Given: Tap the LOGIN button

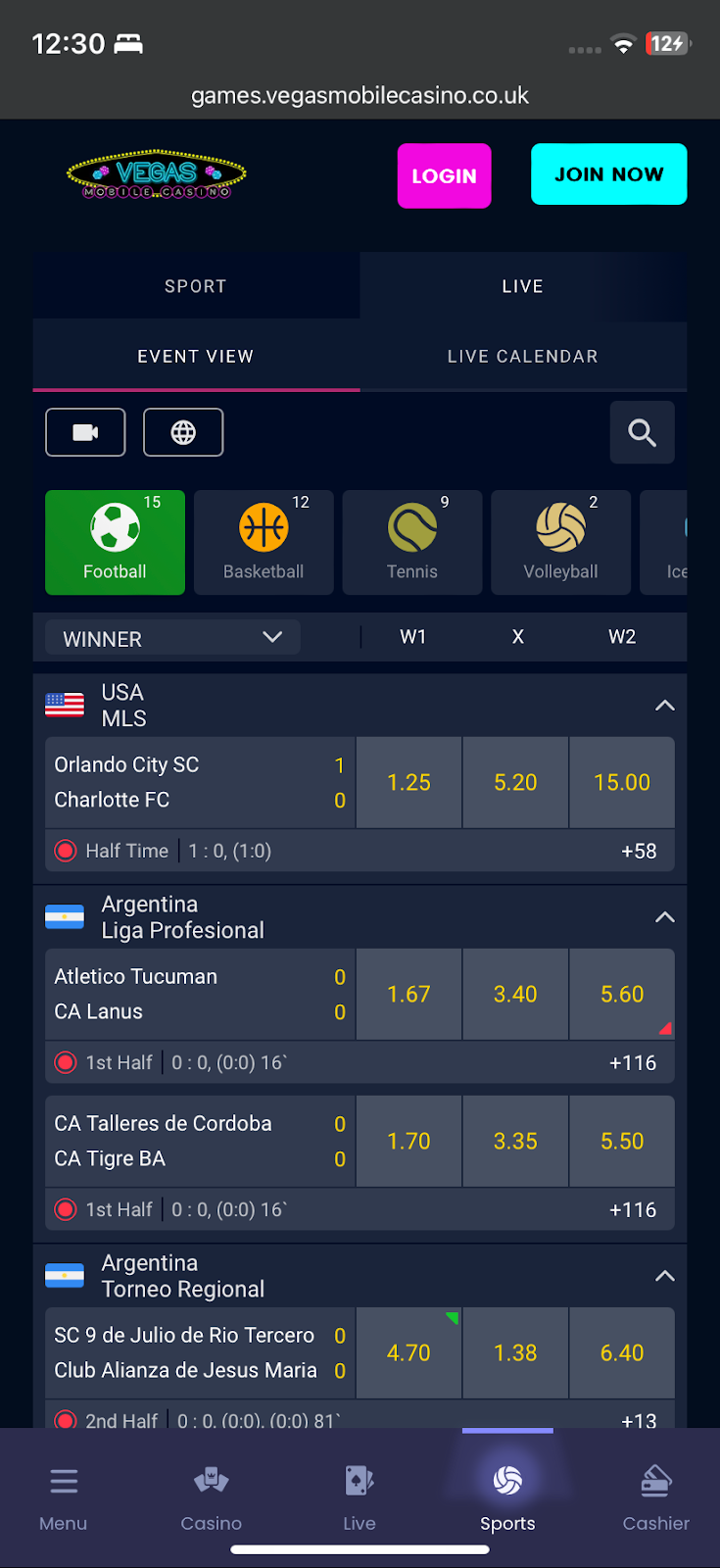Looking at the screenshot, I should [444, 176].
